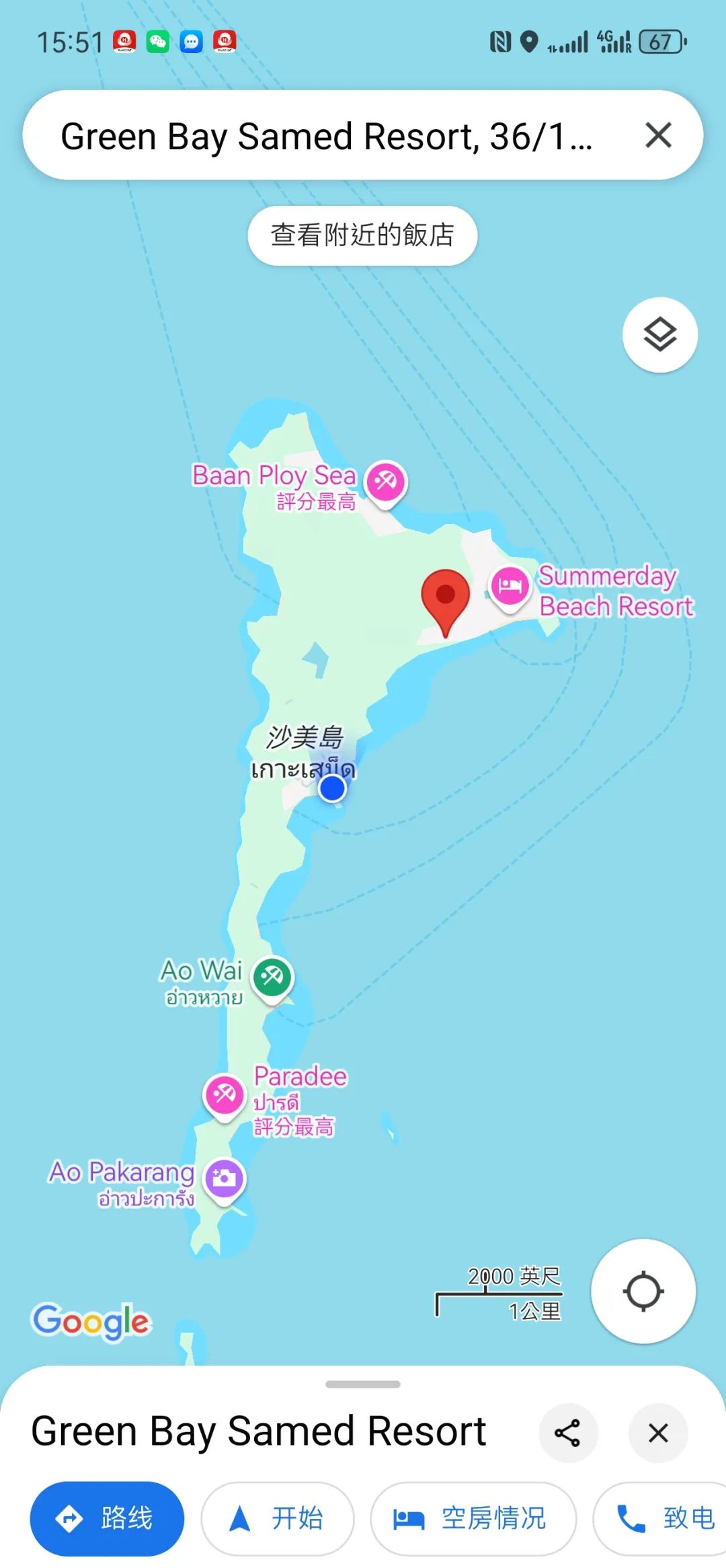Open the Ao Pakarang photo marker

click(225, 1179)
